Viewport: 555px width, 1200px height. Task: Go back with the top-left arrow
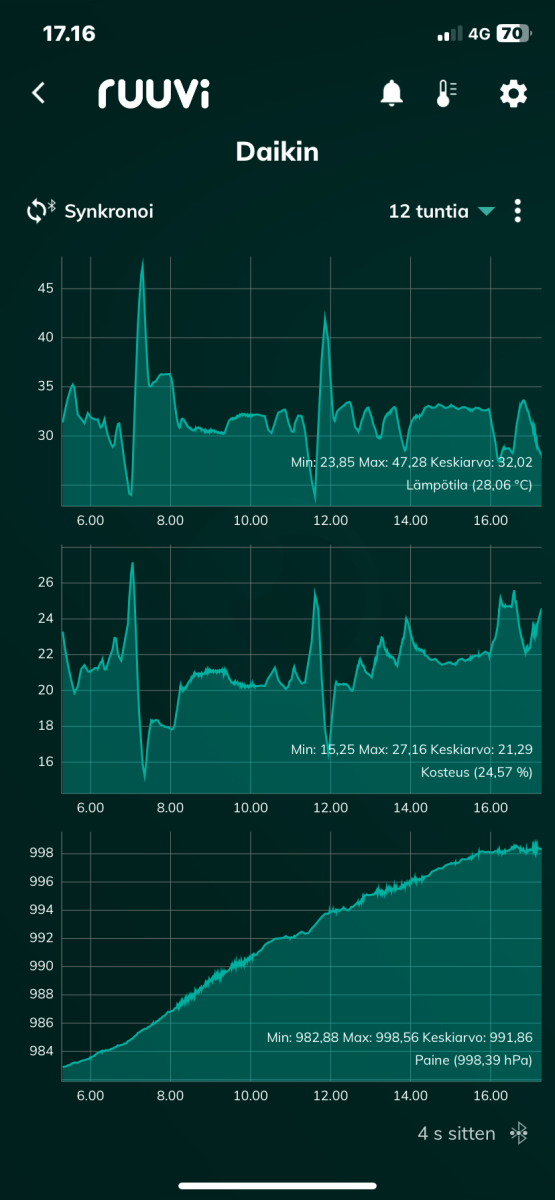pos(38,93)
